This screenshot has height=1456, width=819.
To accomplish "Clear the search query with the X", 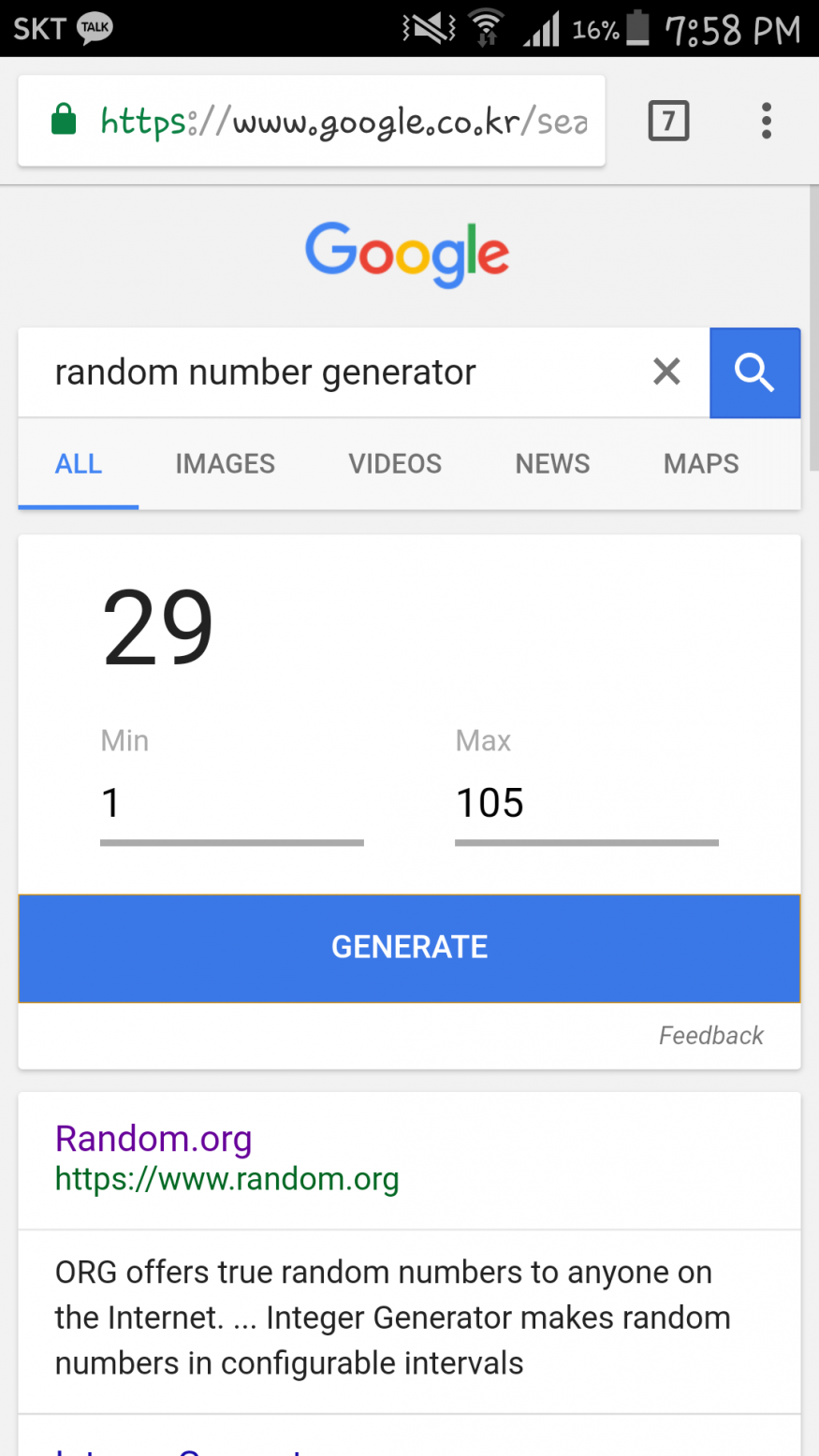I will pos(666,372).
